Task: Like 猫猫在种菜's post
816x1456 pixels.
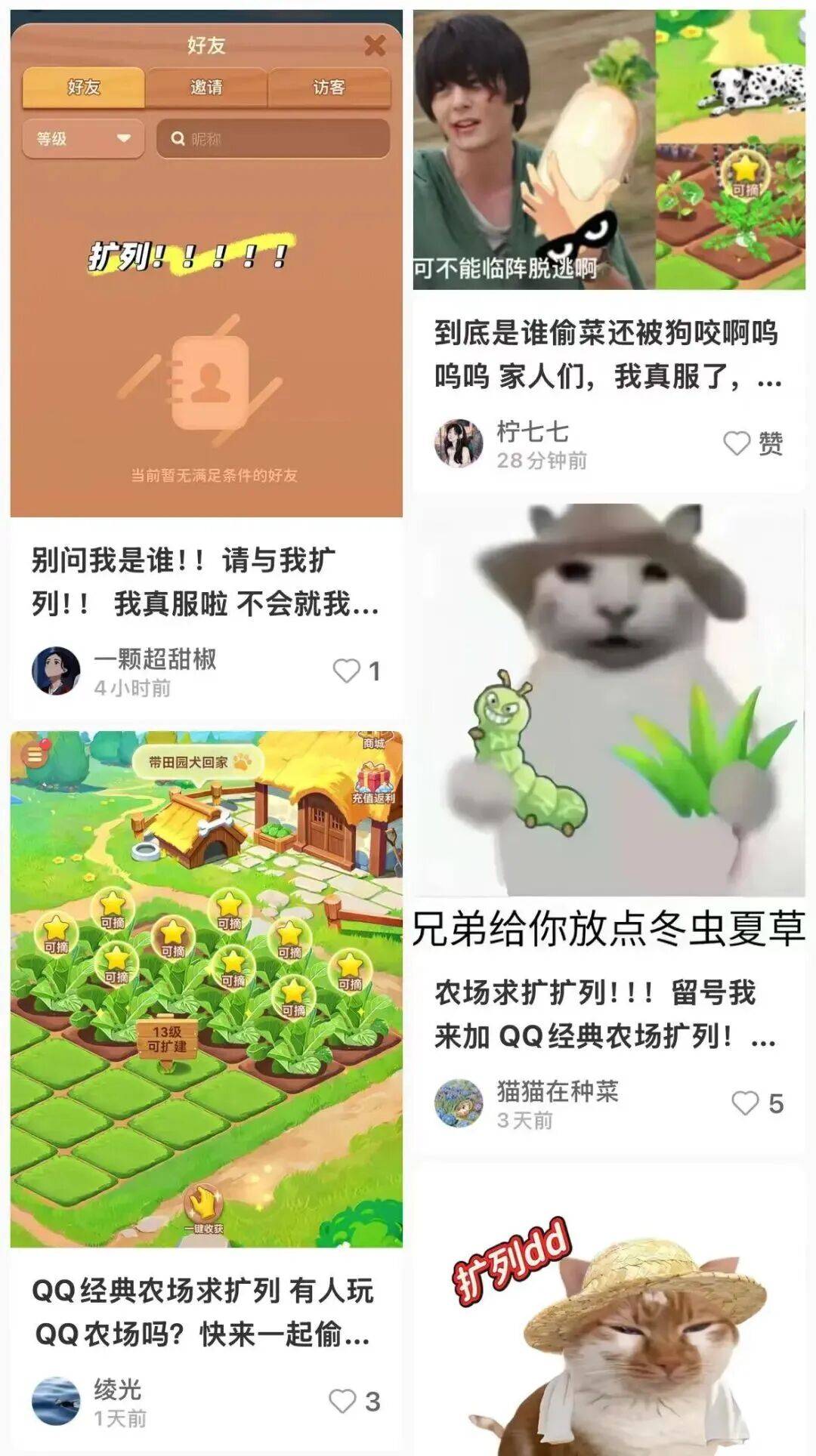Action: (745, 1103)
